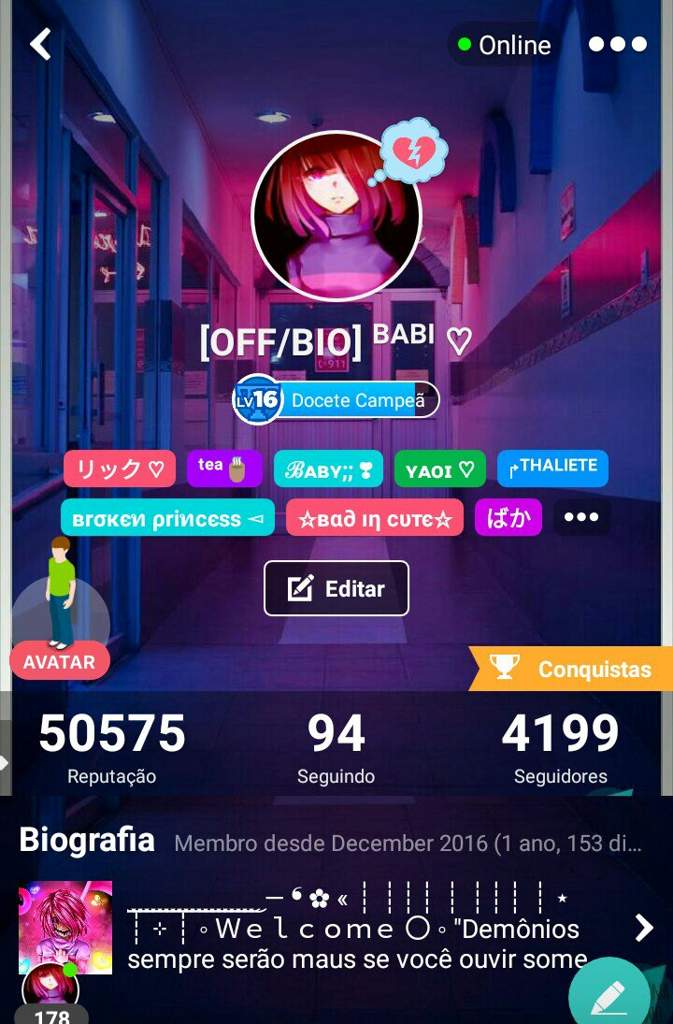View the Reputação count

[x=112, y=746]
